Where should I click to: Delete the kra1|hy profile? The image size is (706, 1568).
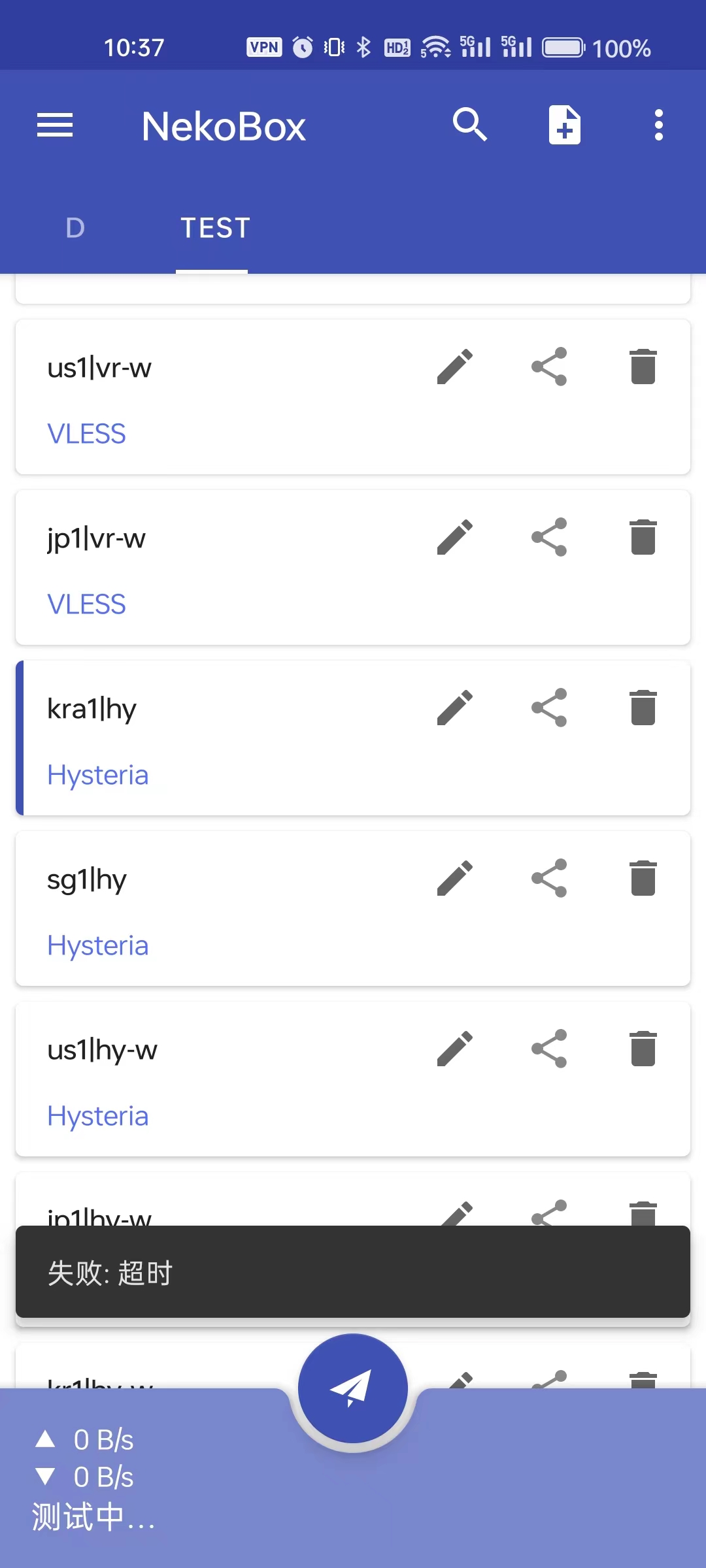642,708
